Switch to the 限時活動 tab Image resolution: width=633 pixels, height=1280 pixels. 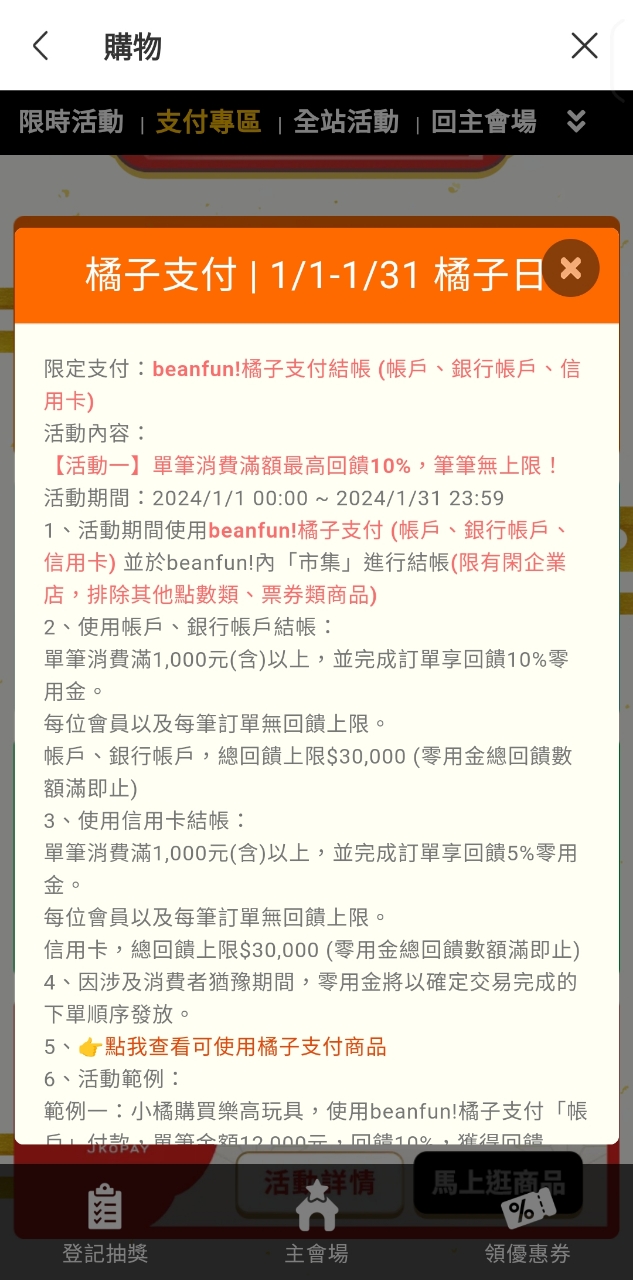[71, 122]
